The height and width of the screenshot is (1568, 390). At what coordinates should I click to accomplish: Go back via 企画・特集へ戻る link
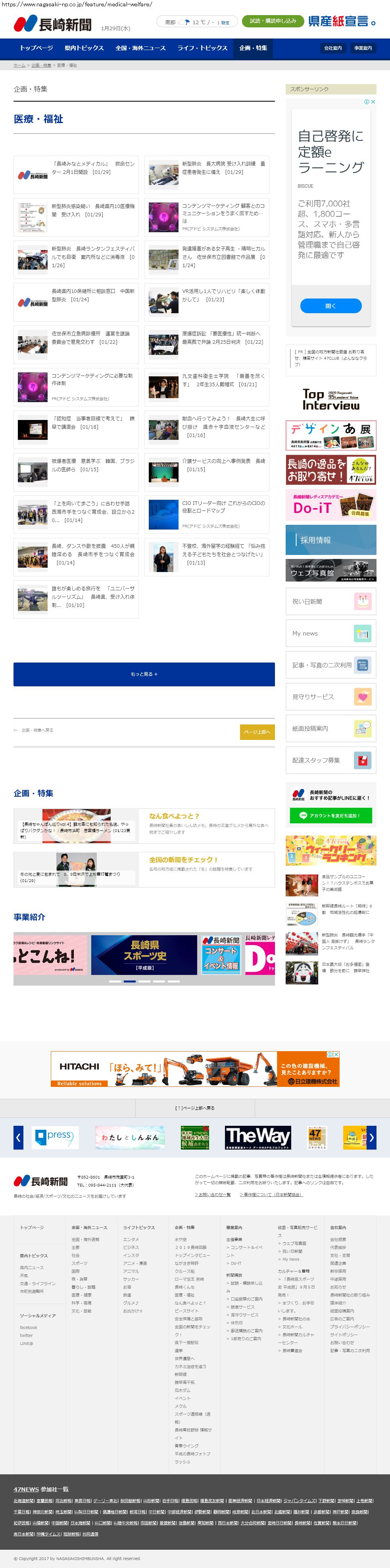coord(37,730)
